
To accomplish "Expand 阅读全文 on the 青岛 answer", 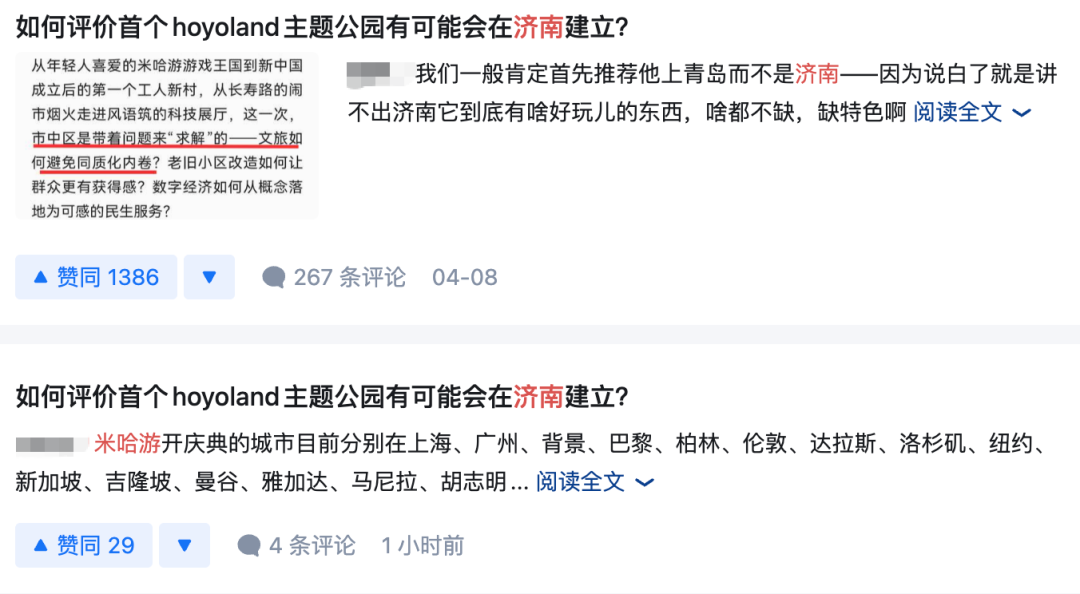I will point(971,112).
